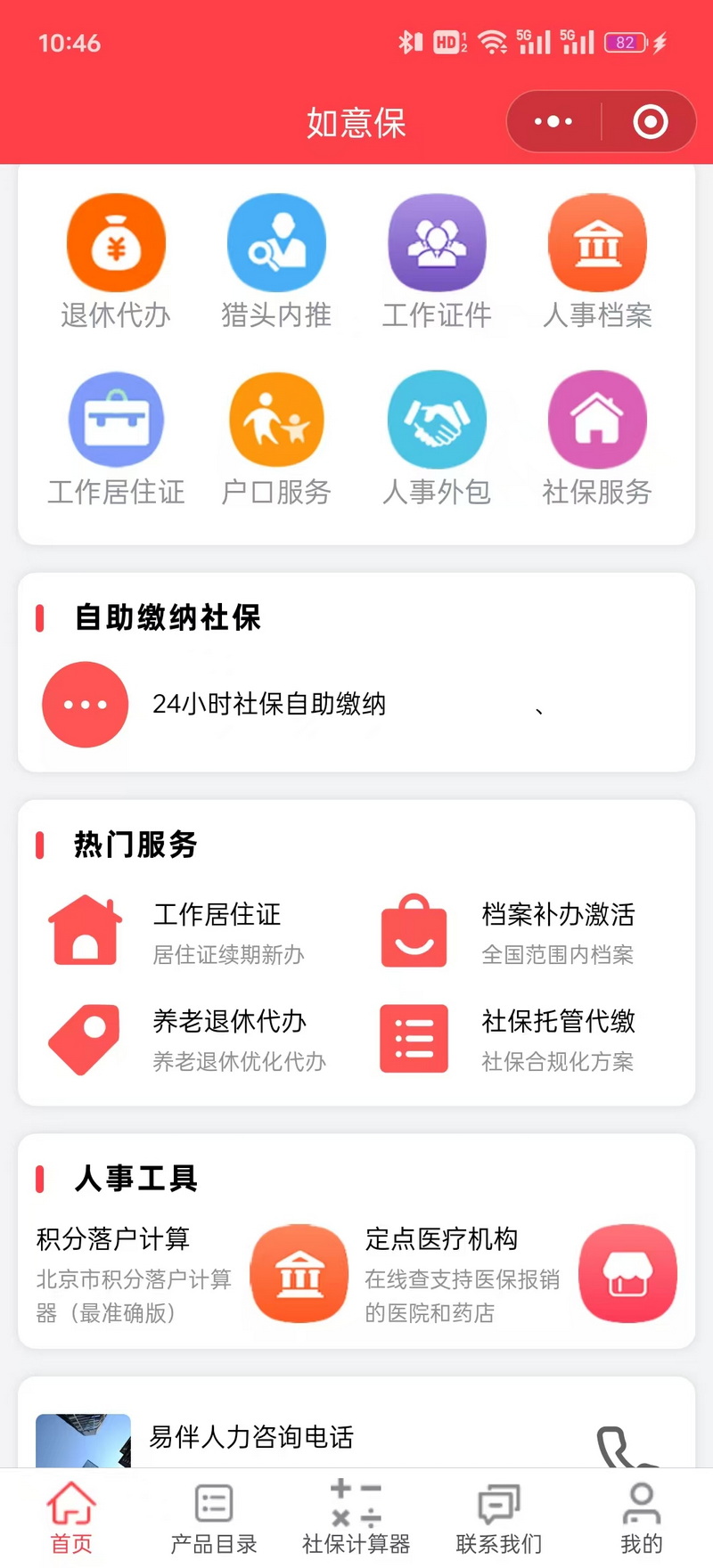Tap the 积分落户计算 bank icon
This screenshot has width=713, height=1568.
[298, 1273]
